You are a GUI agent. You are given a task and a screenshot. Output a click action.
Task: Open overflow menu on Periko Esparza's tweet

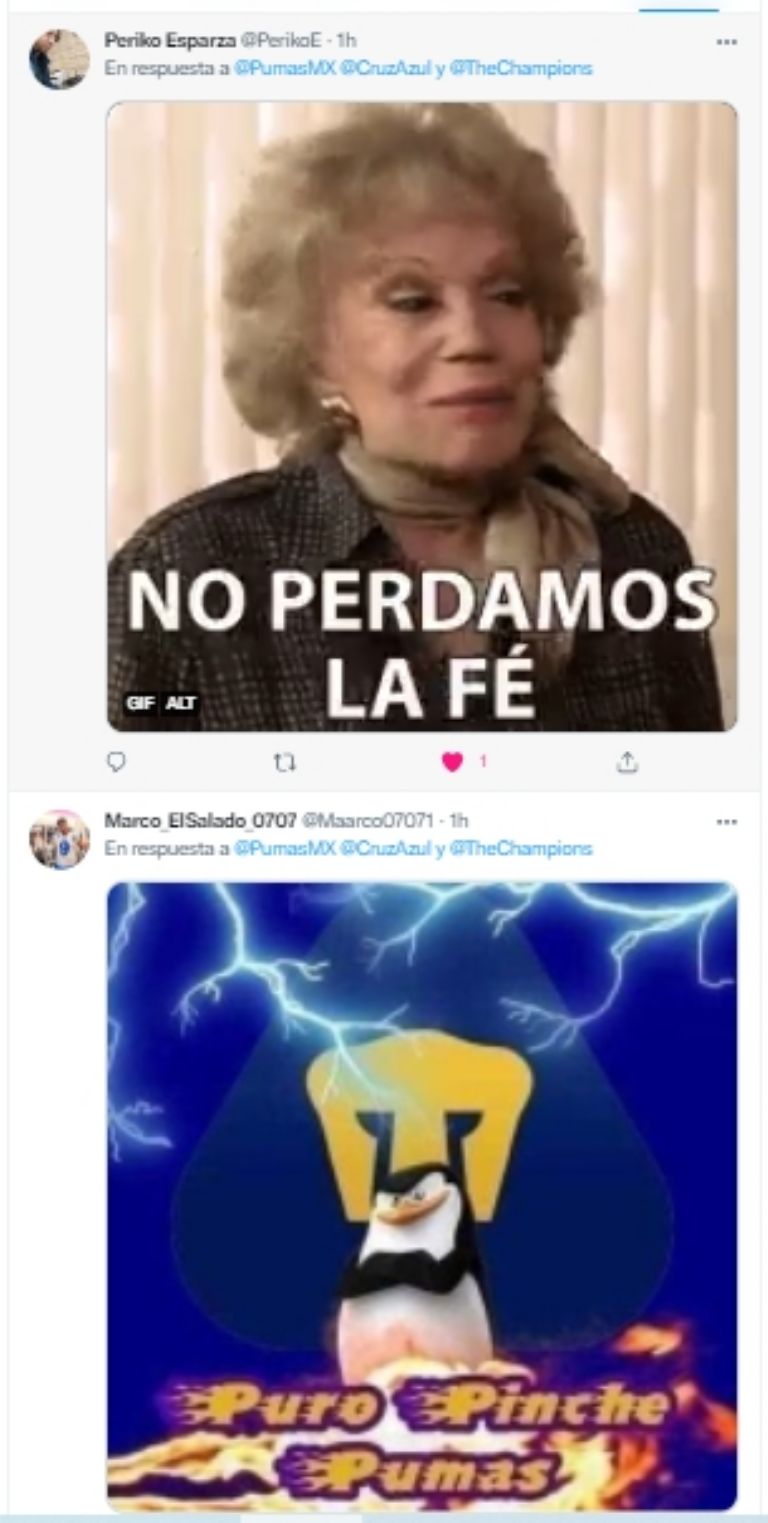(x=727, y=42)
